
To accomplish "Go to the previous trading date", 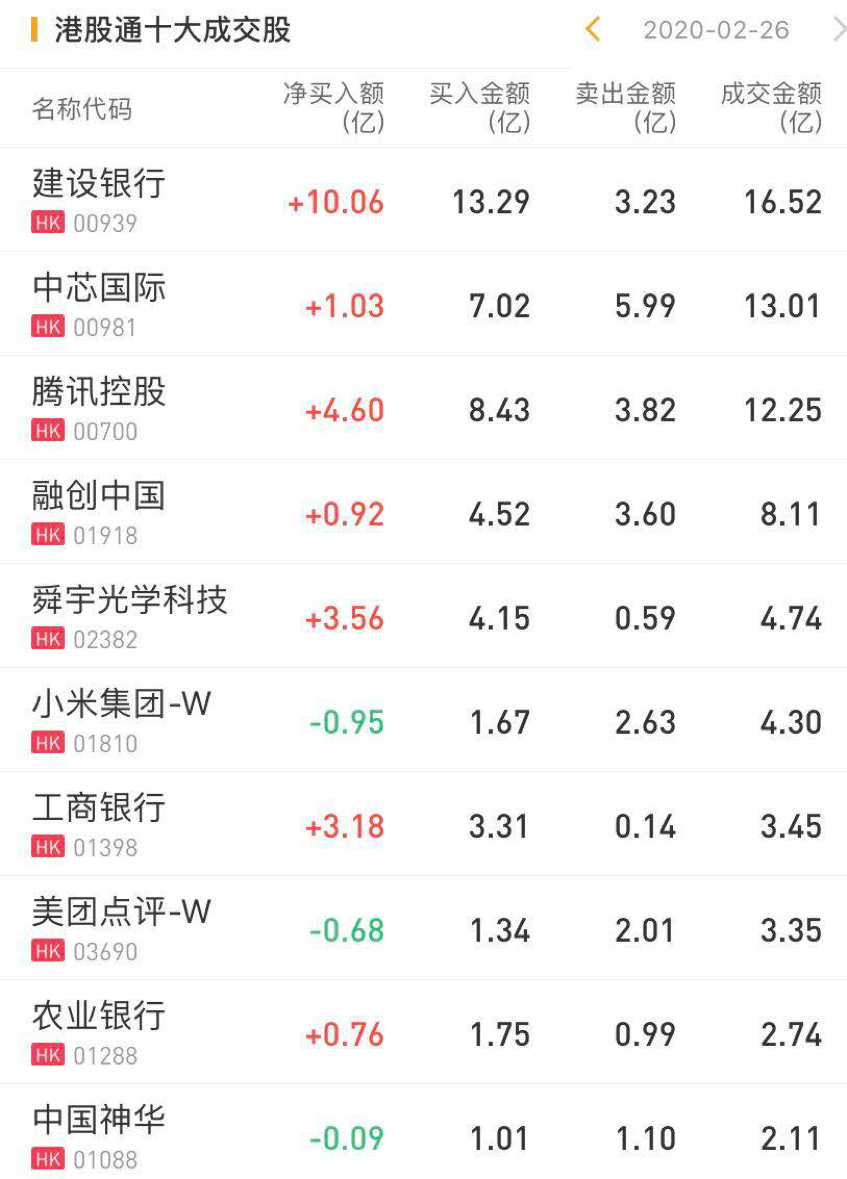I will click(x=593, y=30).
